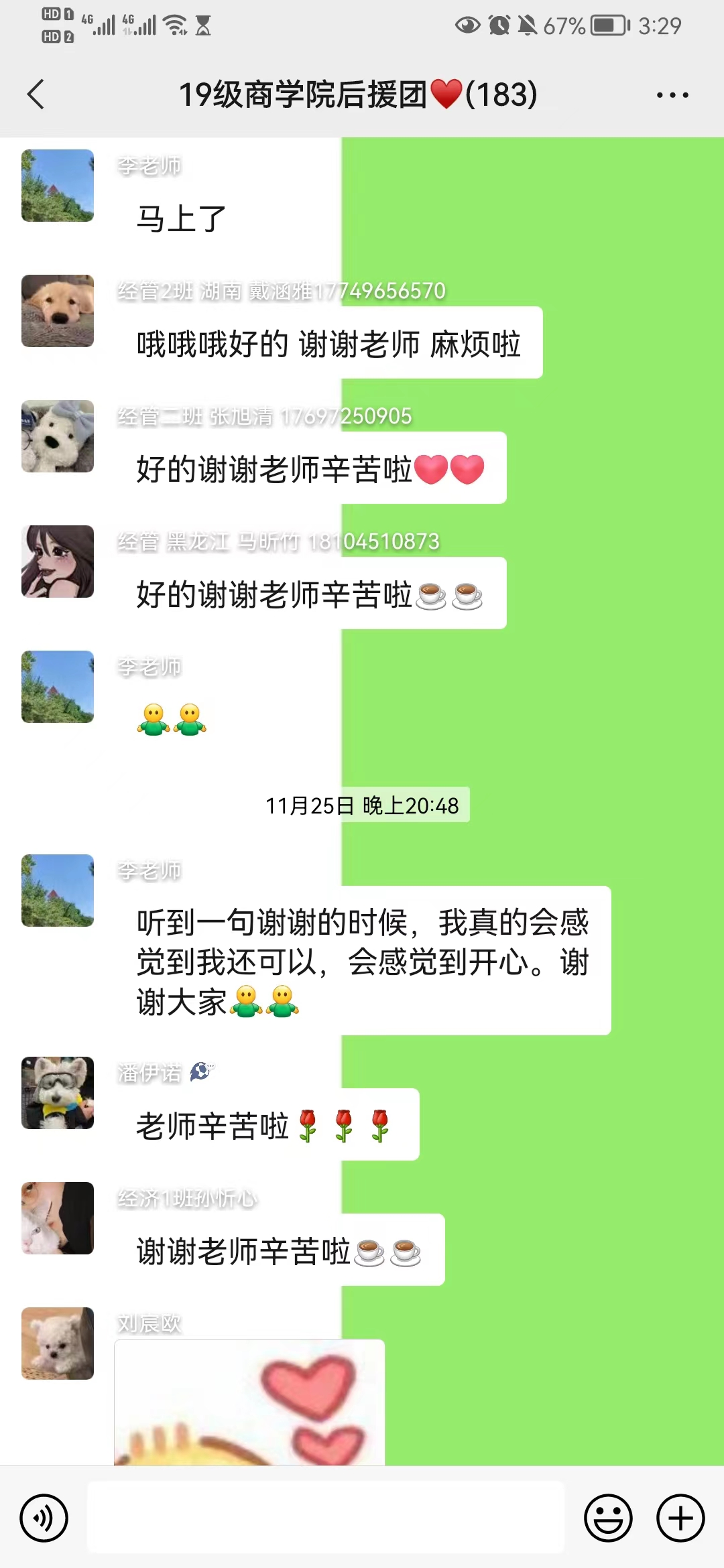Image resolution: width=724 pixels, height=1568 pixels.
Task: Open the heart sticker sent by 刘宸欧
Action: click(x=249, y=1402)
